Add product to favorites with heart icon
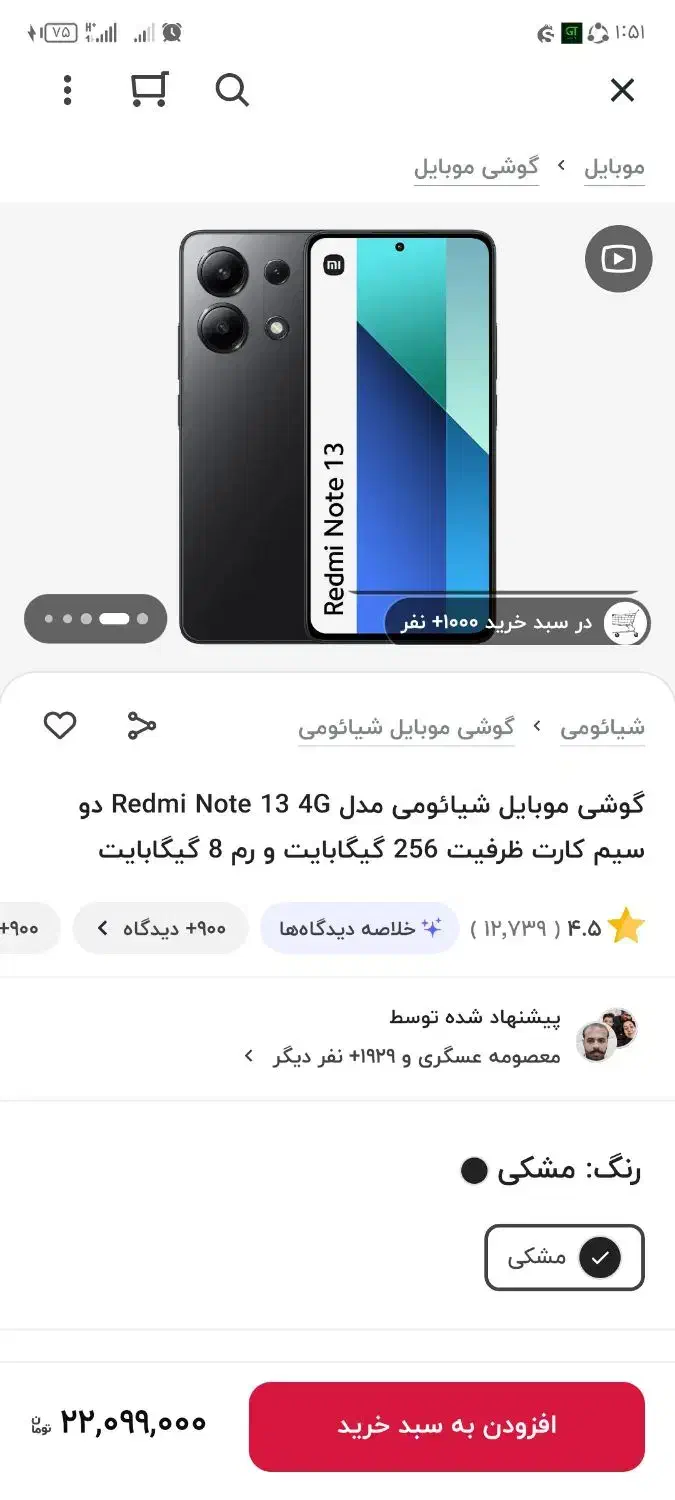Viewport: 675px width, 1500px height. [60, 726]
